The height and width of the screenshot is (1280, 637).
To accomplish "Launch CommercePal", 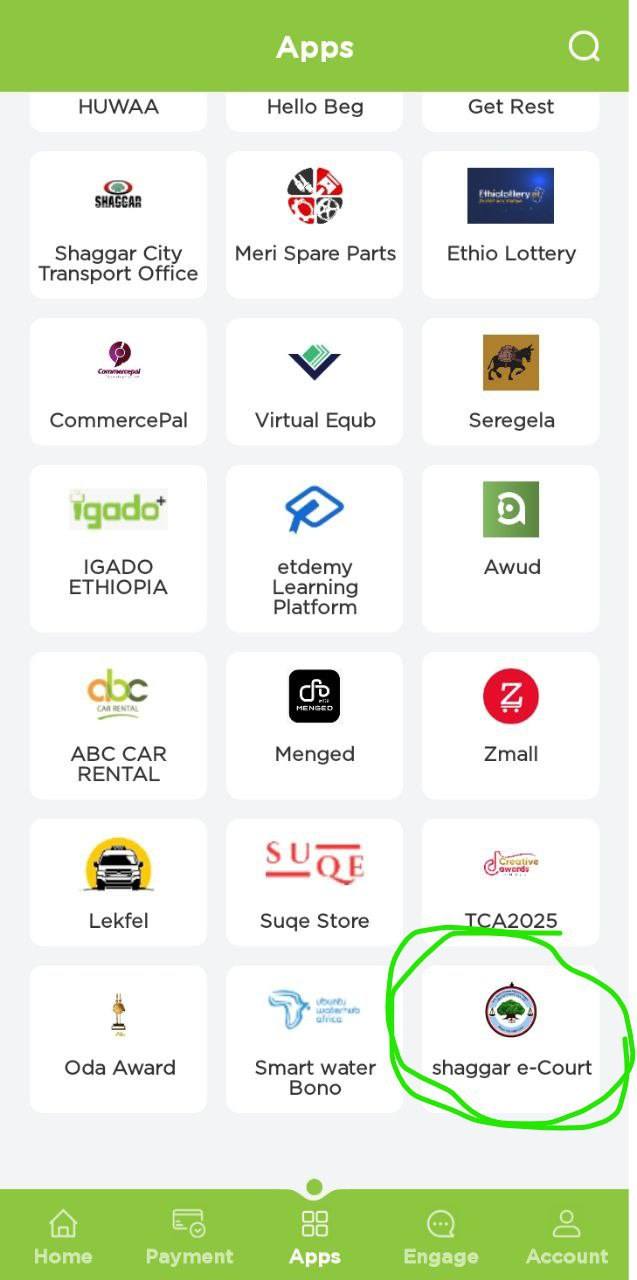I will 118,382.
